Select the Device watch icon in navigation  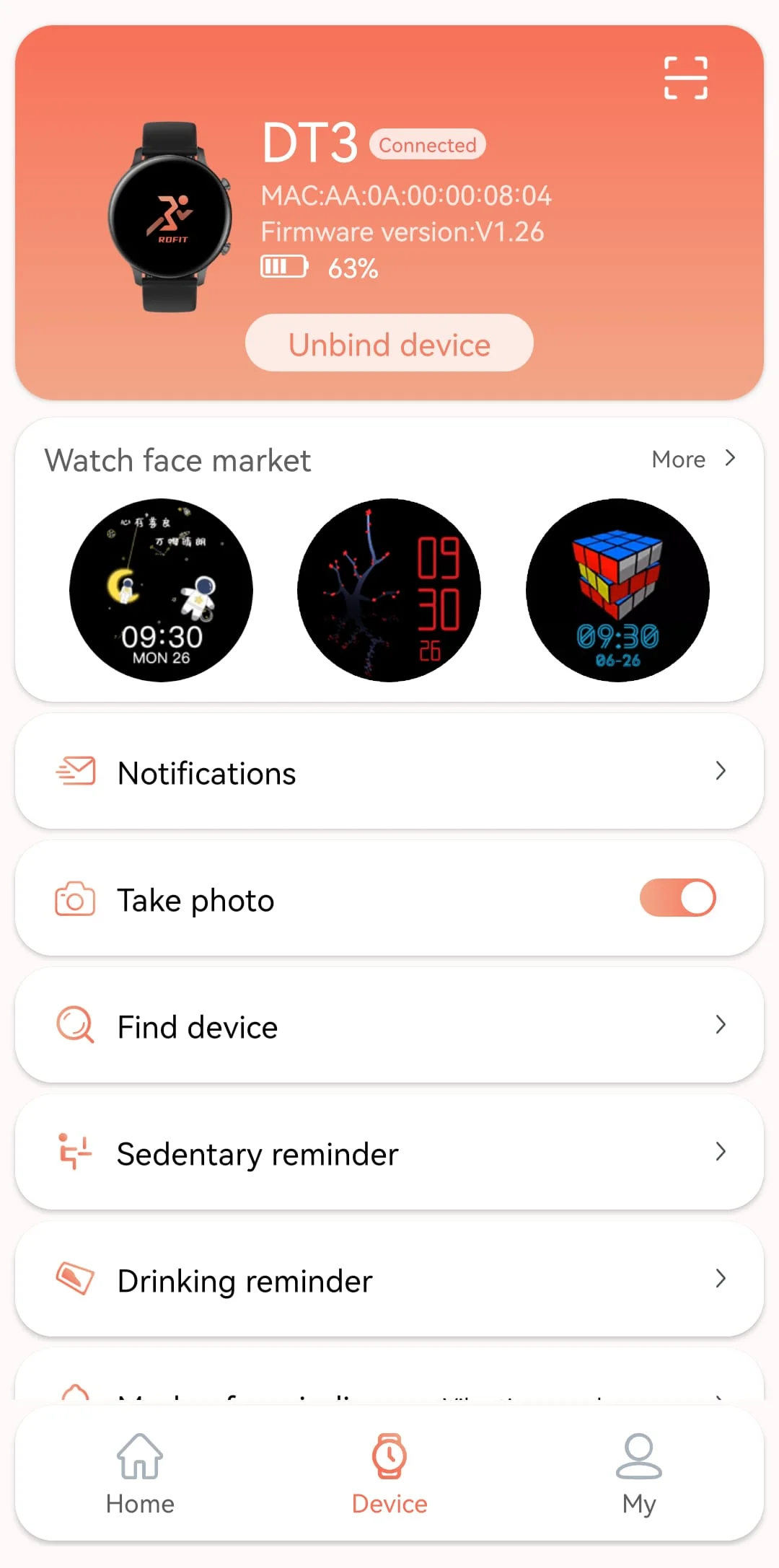[389, 1455]
